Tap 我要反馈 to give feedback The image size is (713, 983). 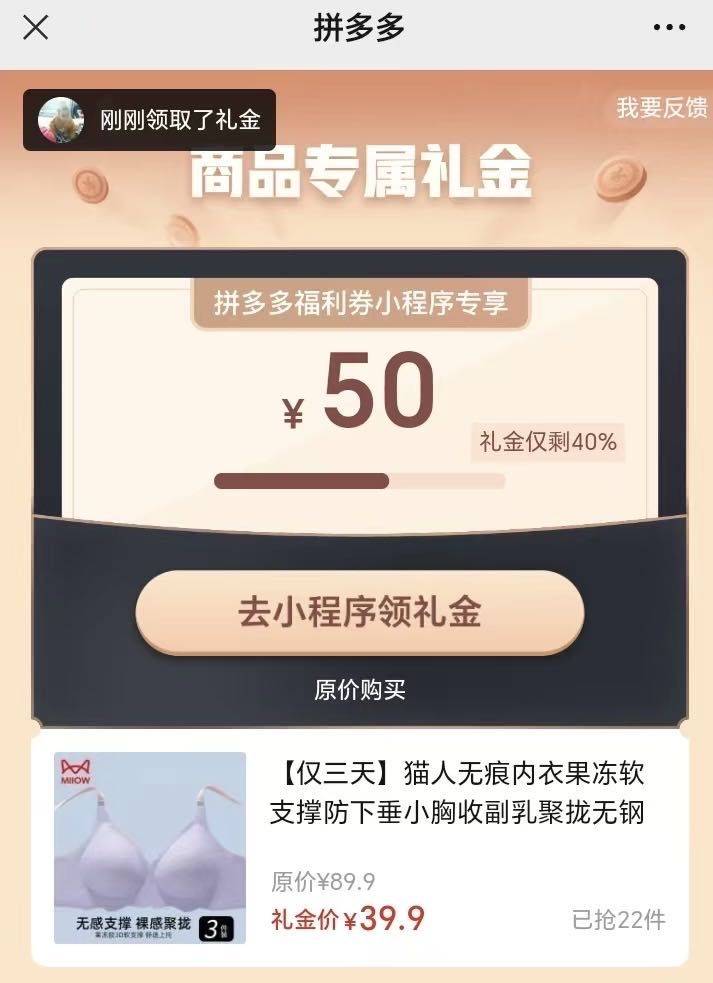click(x=660, y=108)
